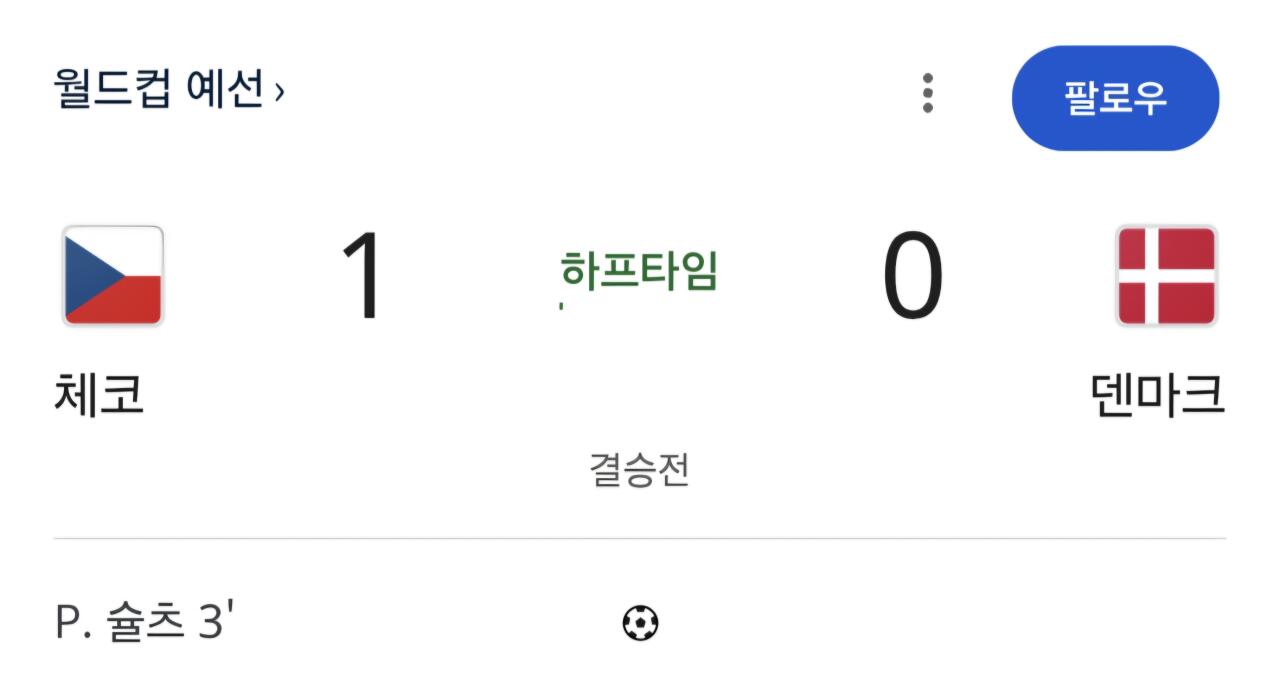Open the three-dot overflow menu
This screenshot has height=699, width=1280.
(x=928, y=93)
